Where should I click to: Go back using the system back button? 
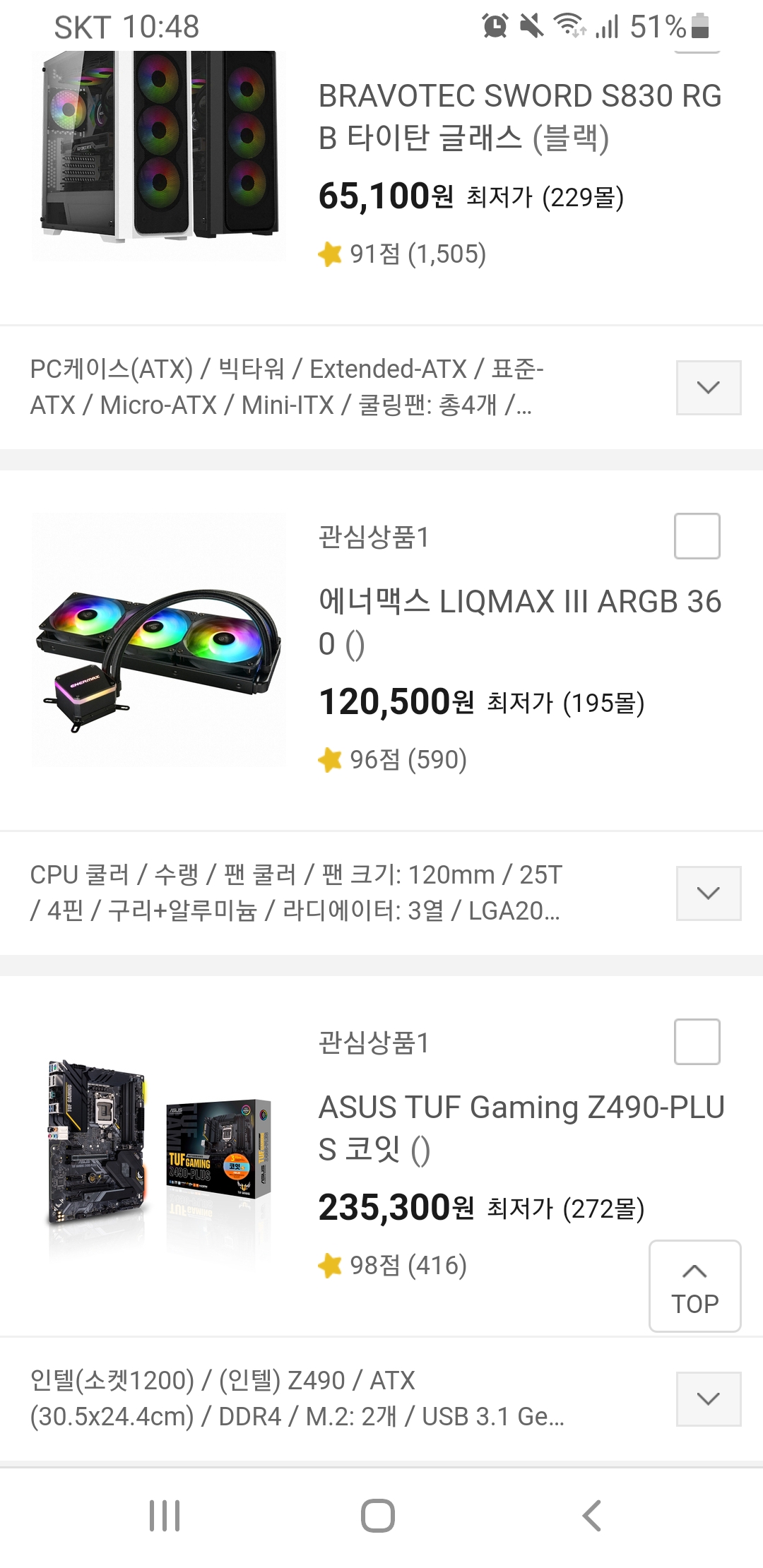click(x=591, y=1516)
